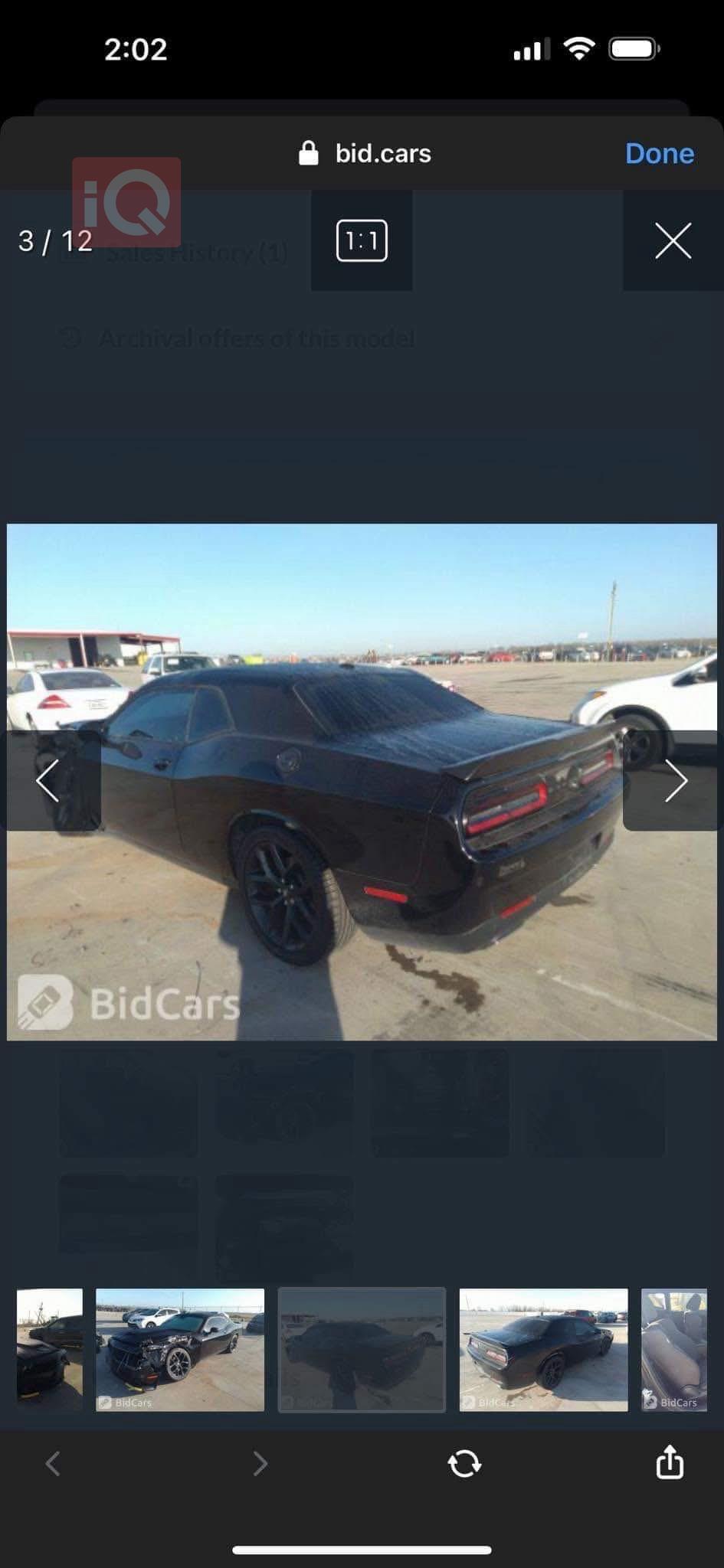724x1568 pixels.
Task: Select the highlighted current photo thumbnail
Action: tap(362, 1349)
